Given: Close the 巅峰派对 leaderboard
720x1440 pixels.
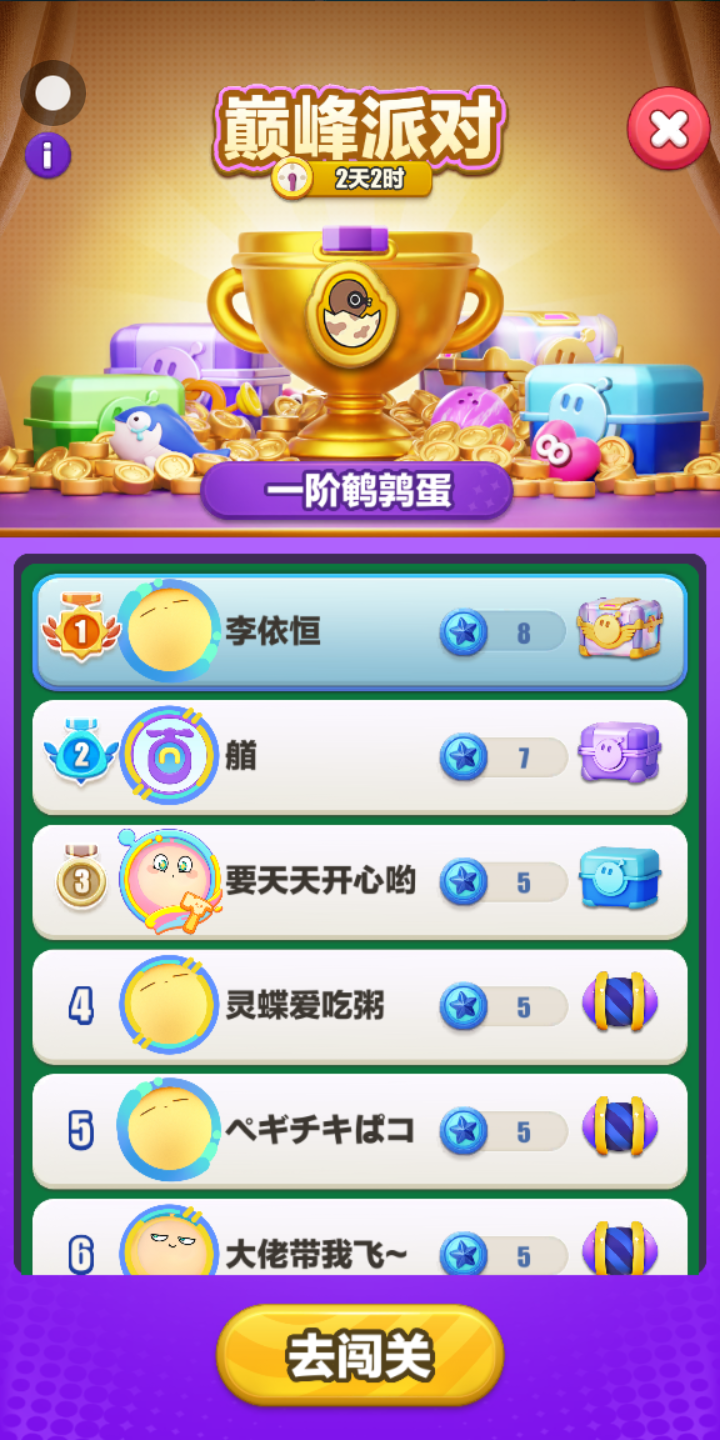Looking at the screenshot, I should [668, 129].
